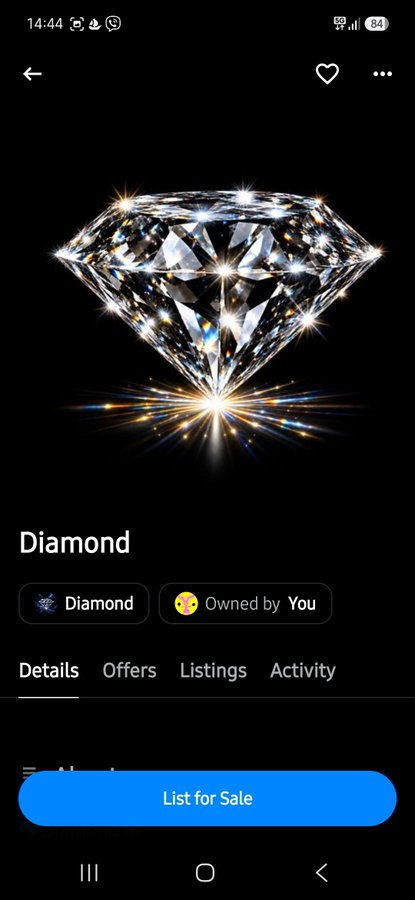Image resolution: width=415 pixels, height=900 pixels.
Task: Go back using the top-left arrow
Action: 32,73
